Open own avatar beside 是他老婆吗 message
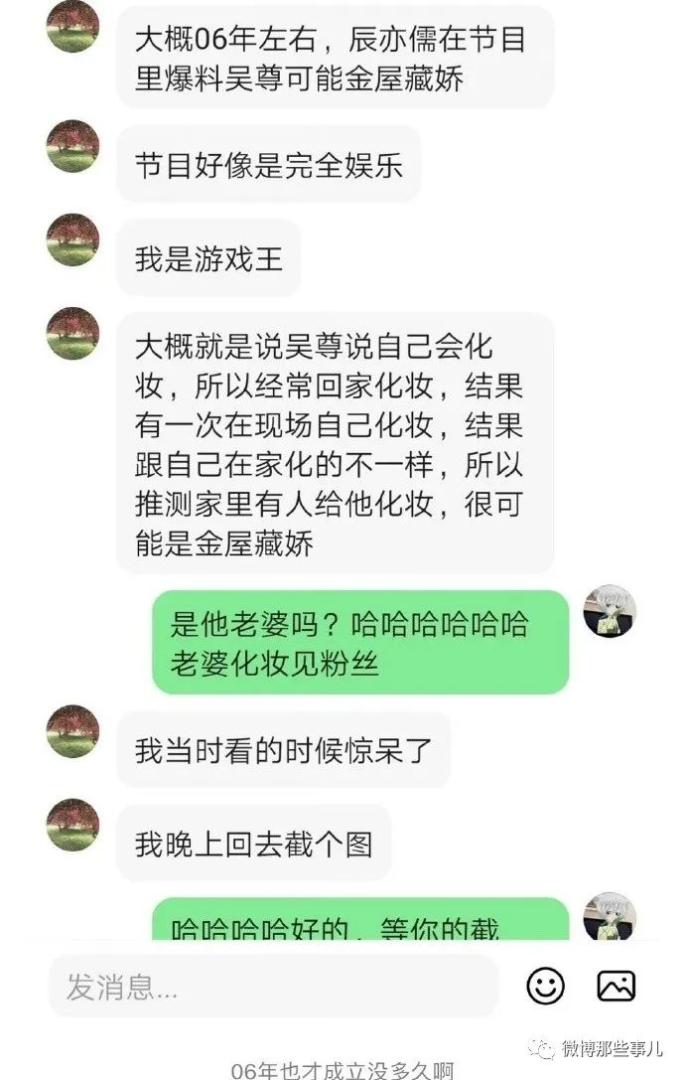This screenshot has width=685, height=1080. coord(609,612)
